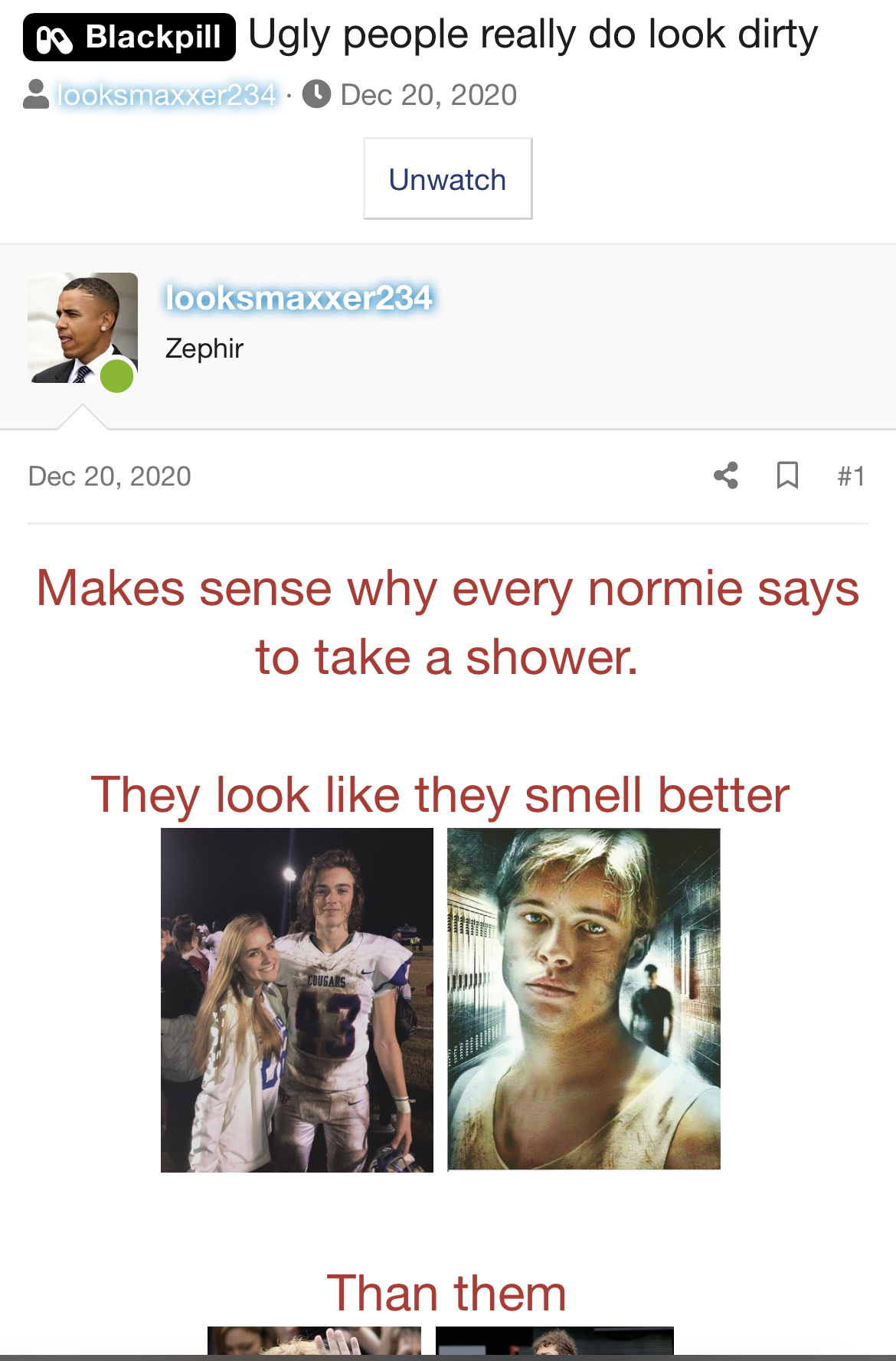This screenshot has height=1361, width=896.
Task: Share this post
Action: point(726,476)
